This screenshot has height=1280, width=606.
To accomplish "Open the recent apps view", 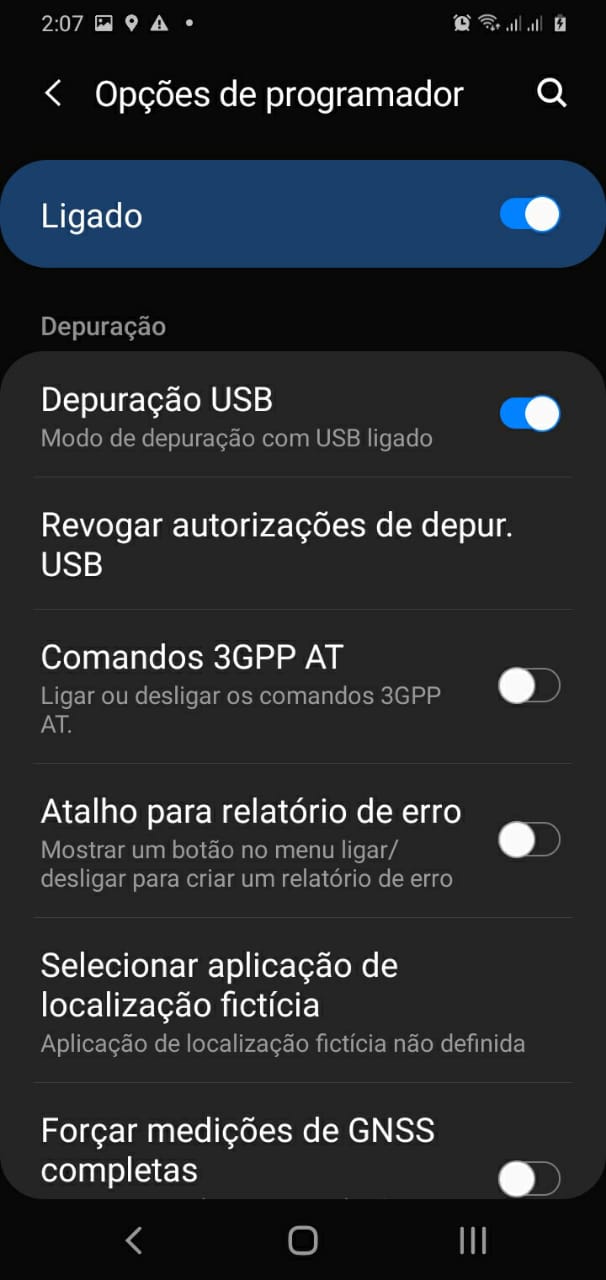I will click(472, 1241).
